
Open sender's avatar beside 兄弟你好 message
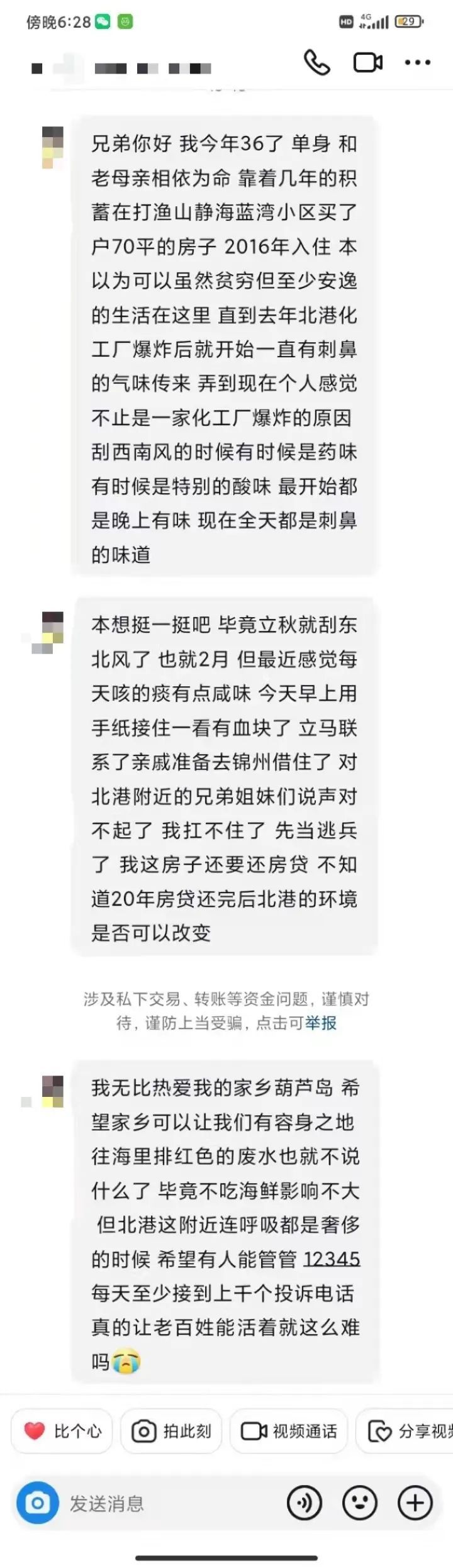52,147
